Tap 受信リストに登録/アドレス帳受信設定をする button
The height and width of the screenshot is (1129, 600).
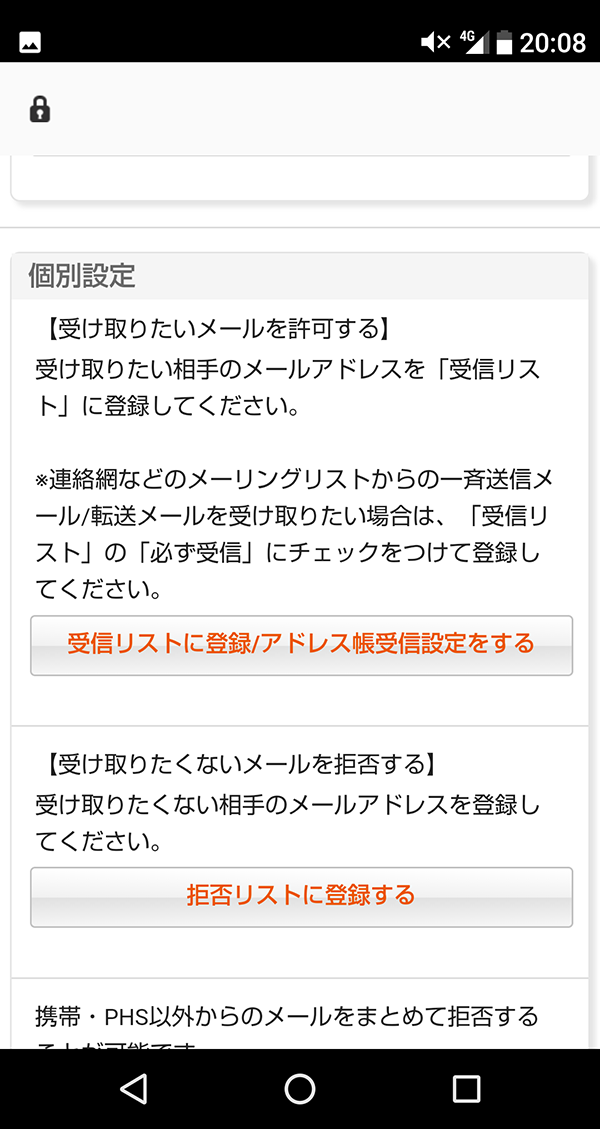point(301,645)
